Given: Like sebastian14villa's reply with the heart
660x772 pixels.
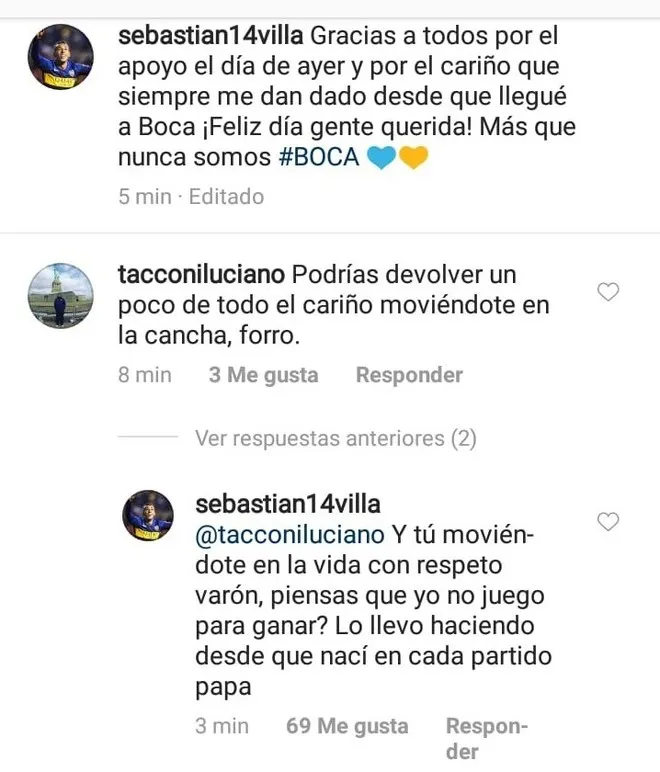Looking at the screenshot, I should [608, 521].
